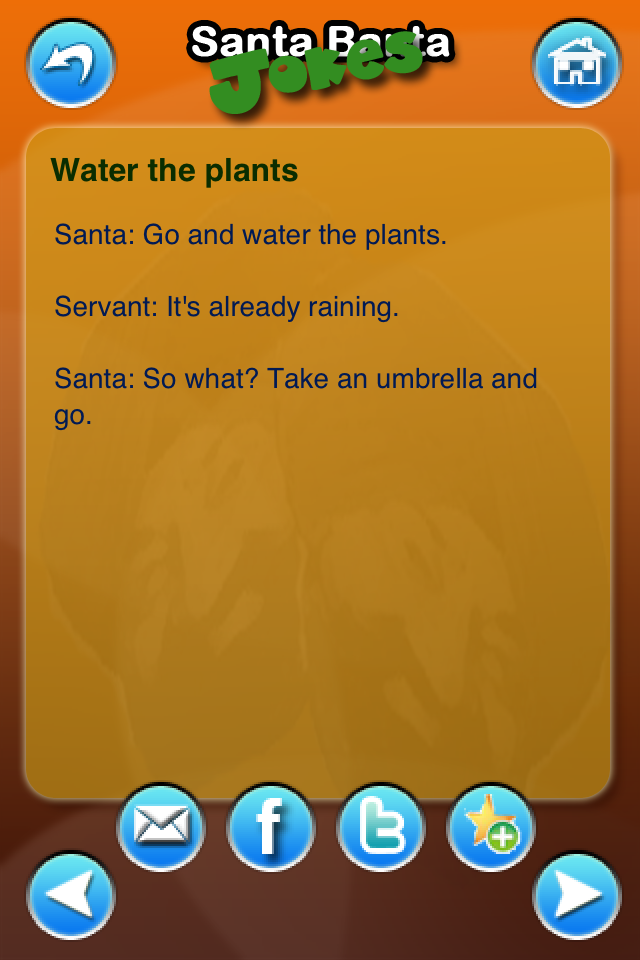The height and width of the screenshot is (960, 640).
Task: Tweet this joke via Twitter icon
Action: click(x=381, y=827)
